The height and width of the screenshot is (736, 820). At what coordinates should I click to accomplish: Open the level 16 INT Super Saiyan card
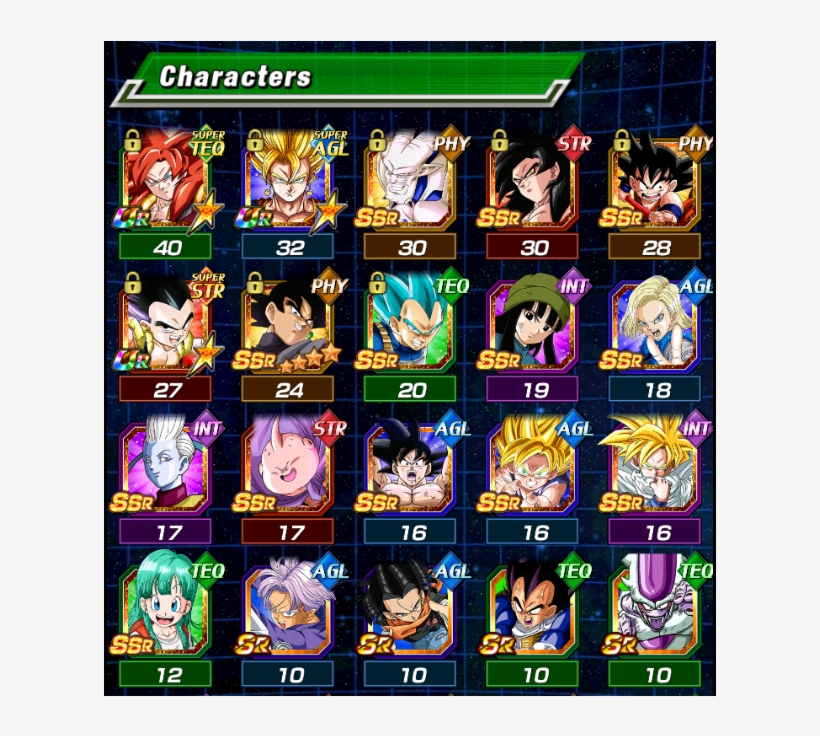656,472
